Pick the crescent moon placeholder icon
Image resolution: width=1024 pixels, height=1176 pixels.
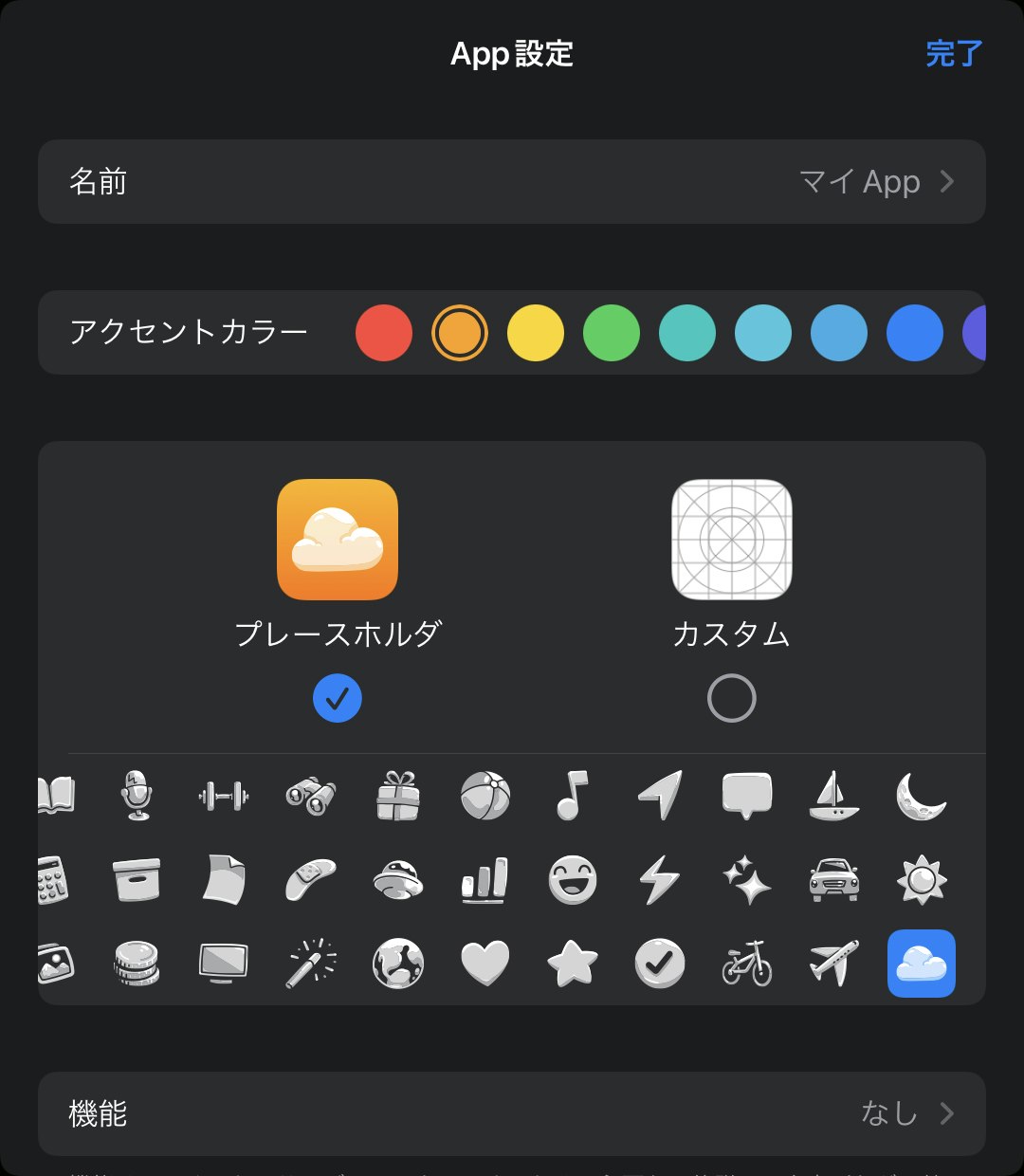tap(921, 795)
